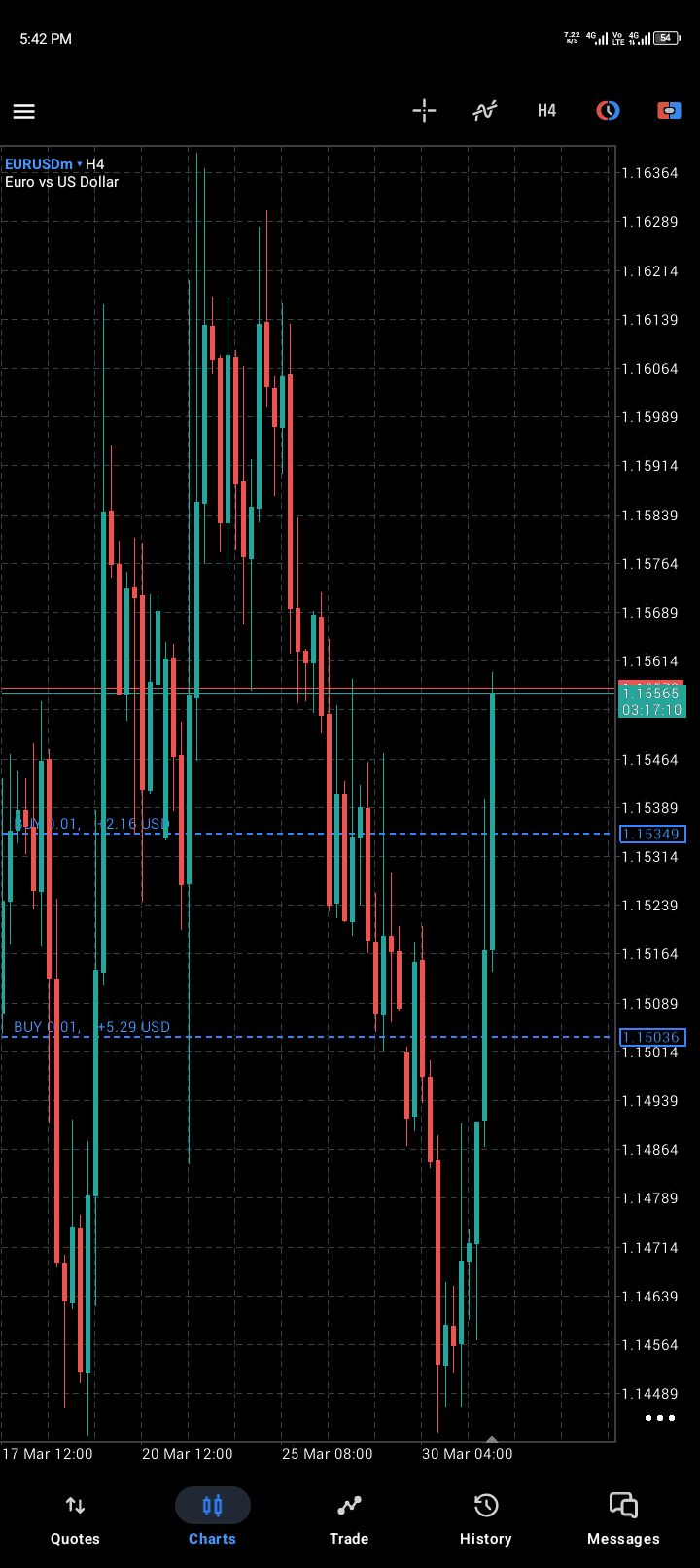The image size is (700, 1568).
Task: Go to the Trade tab
Action: 349,1519
